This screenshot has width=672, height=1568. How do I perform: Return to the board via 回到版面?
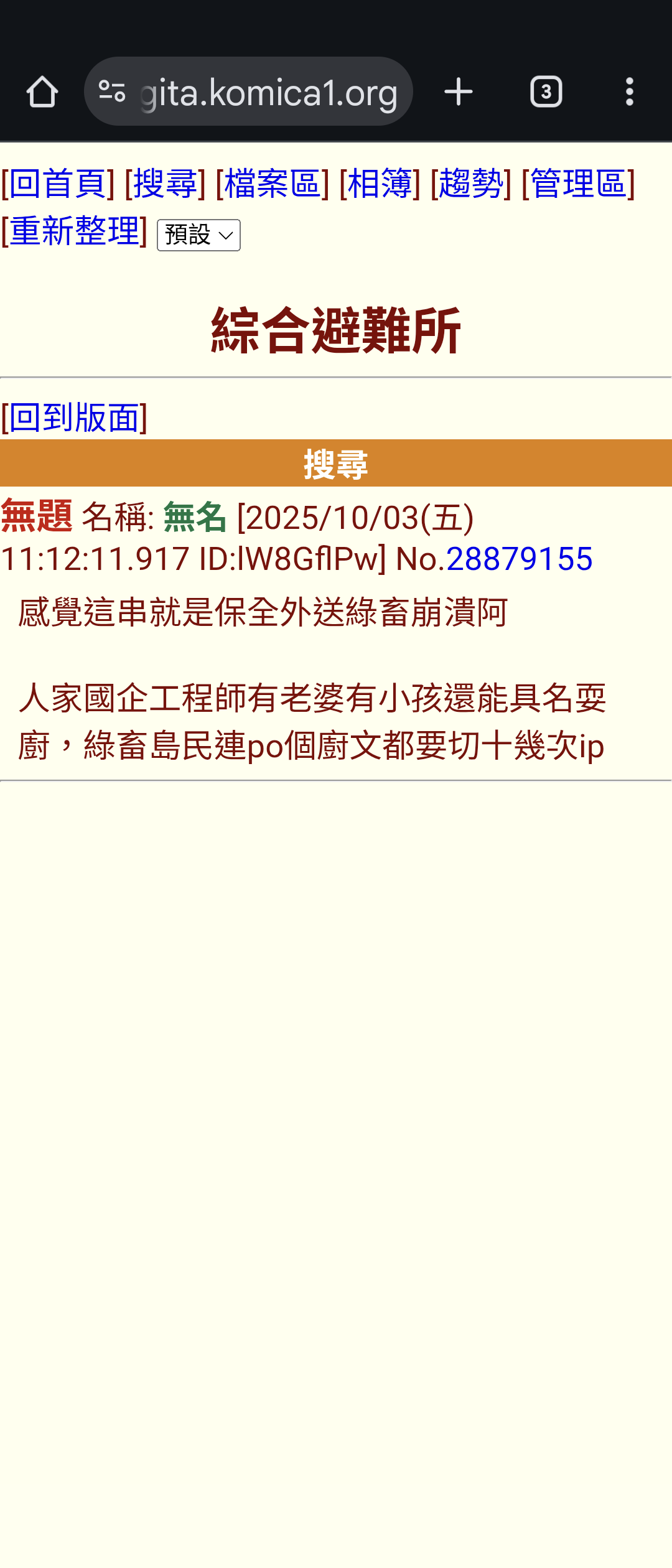click(x=74, y=418)
